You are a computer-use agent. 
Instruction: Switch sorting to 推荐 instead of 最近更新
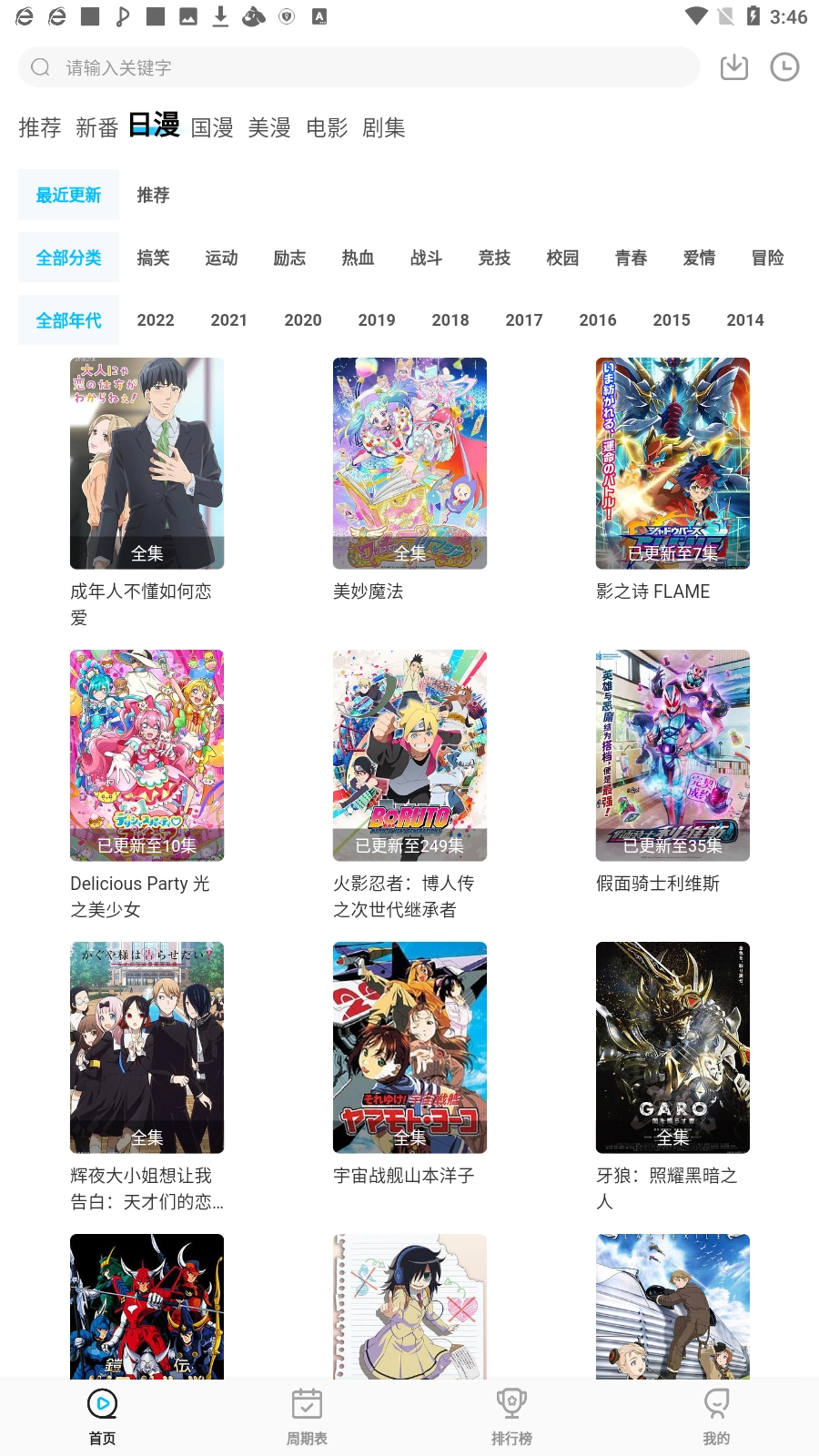click(x=151, y=195)
